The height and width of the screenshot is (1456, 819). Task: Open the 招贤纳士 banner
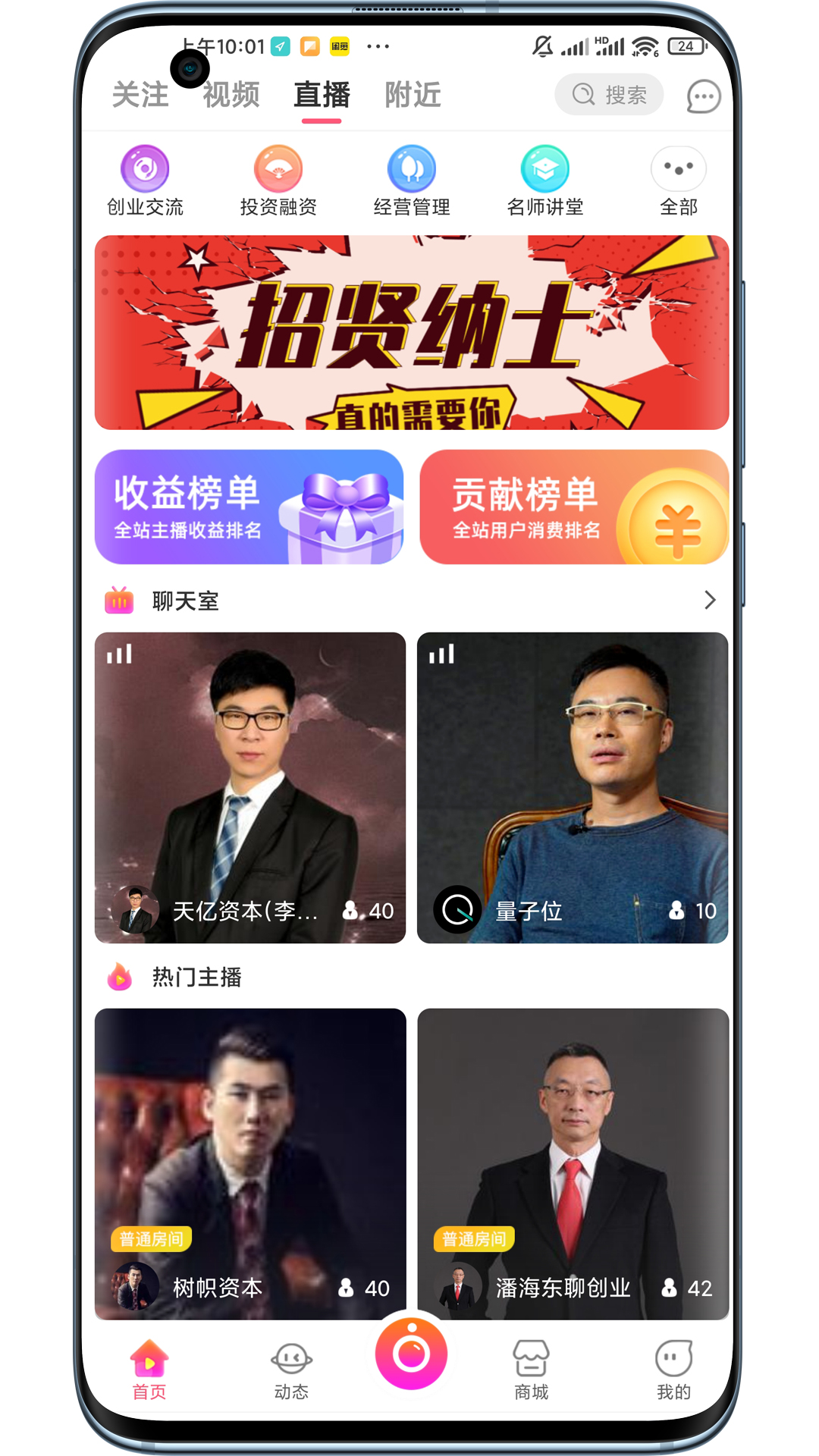(x=412, y=332)
